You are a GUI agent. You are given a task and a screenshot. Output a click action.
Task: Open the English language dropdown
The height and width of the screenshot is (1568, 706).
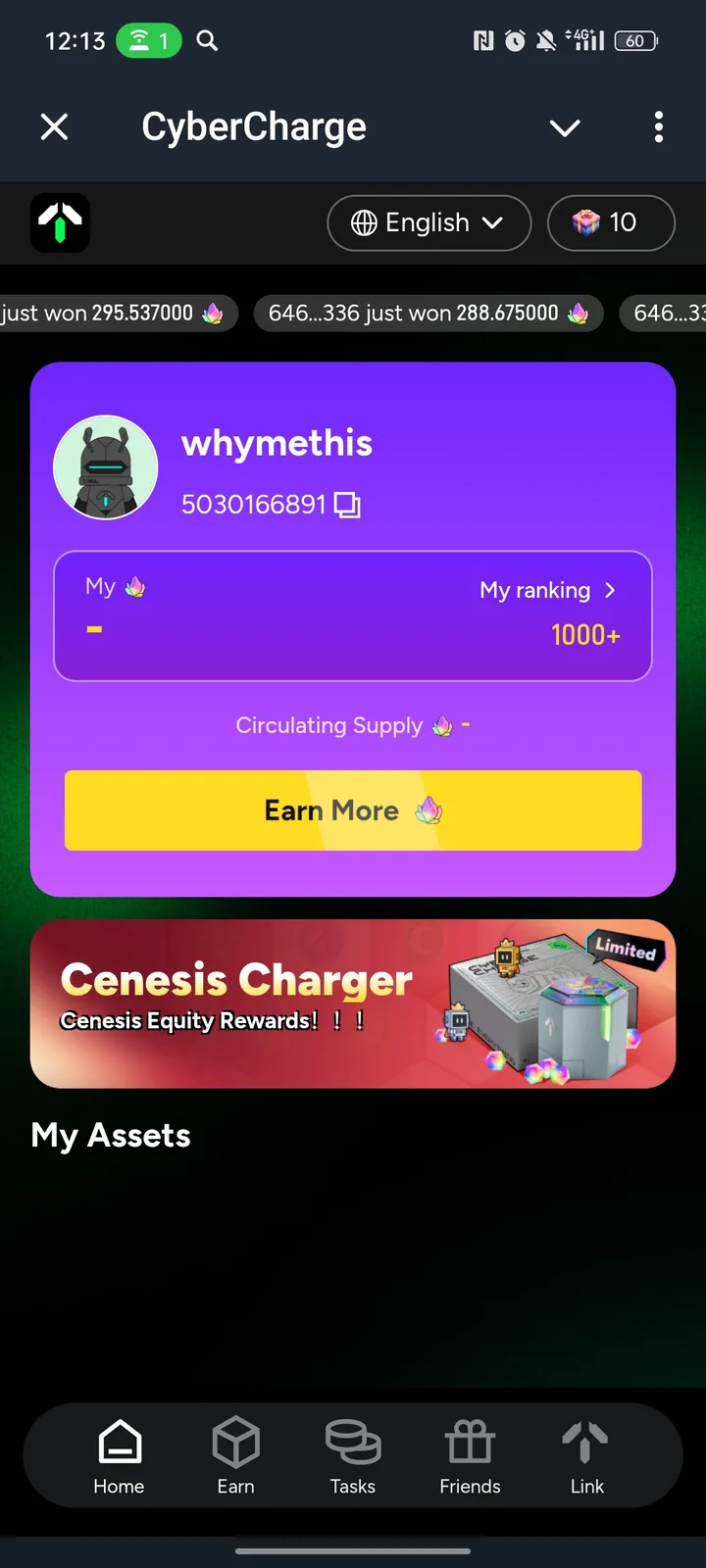click(x=429, y=222)
